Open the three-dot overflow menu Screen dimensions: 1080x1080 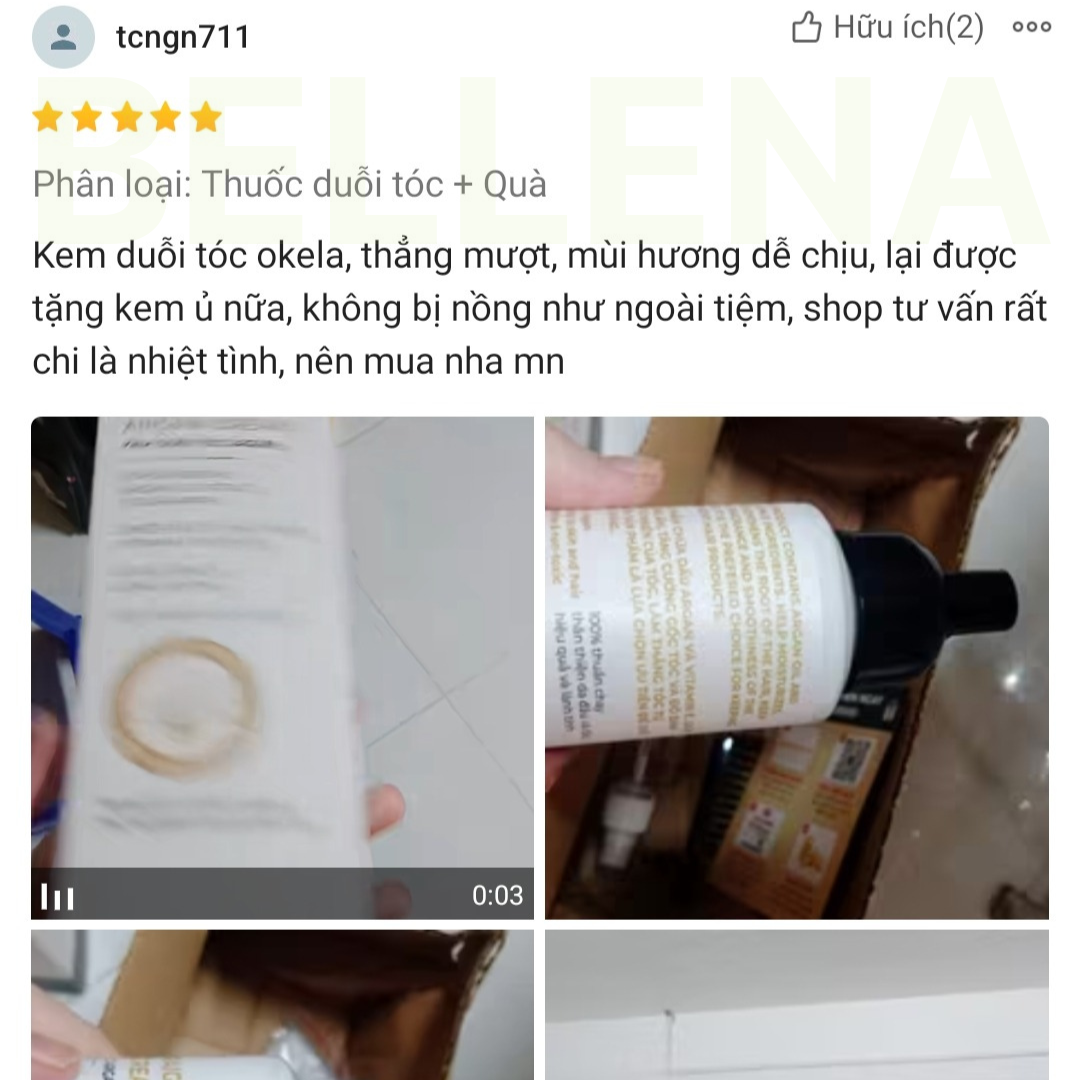point(1031,28)
